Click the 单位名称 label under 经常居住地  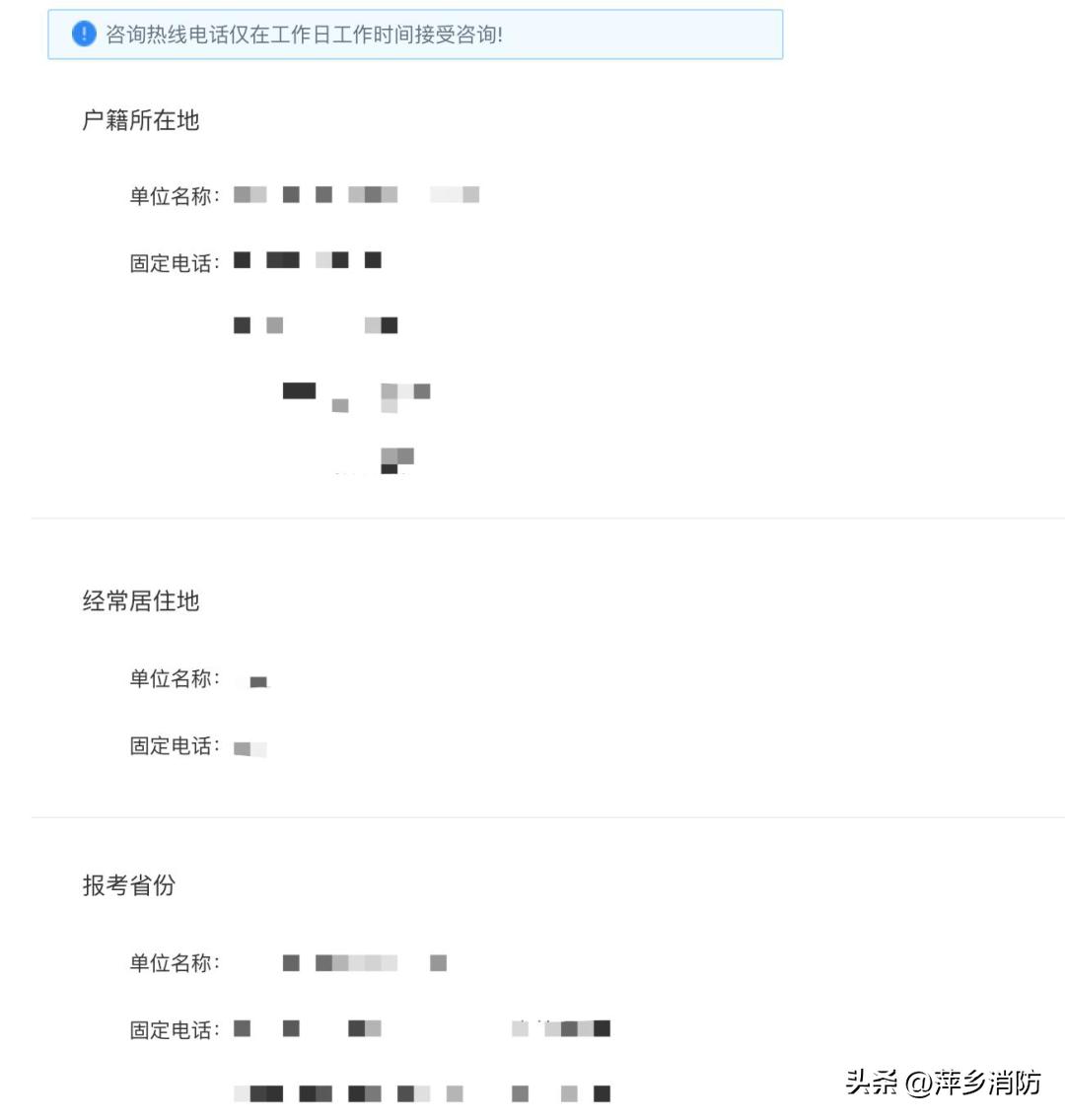click(x=176, y=679)
